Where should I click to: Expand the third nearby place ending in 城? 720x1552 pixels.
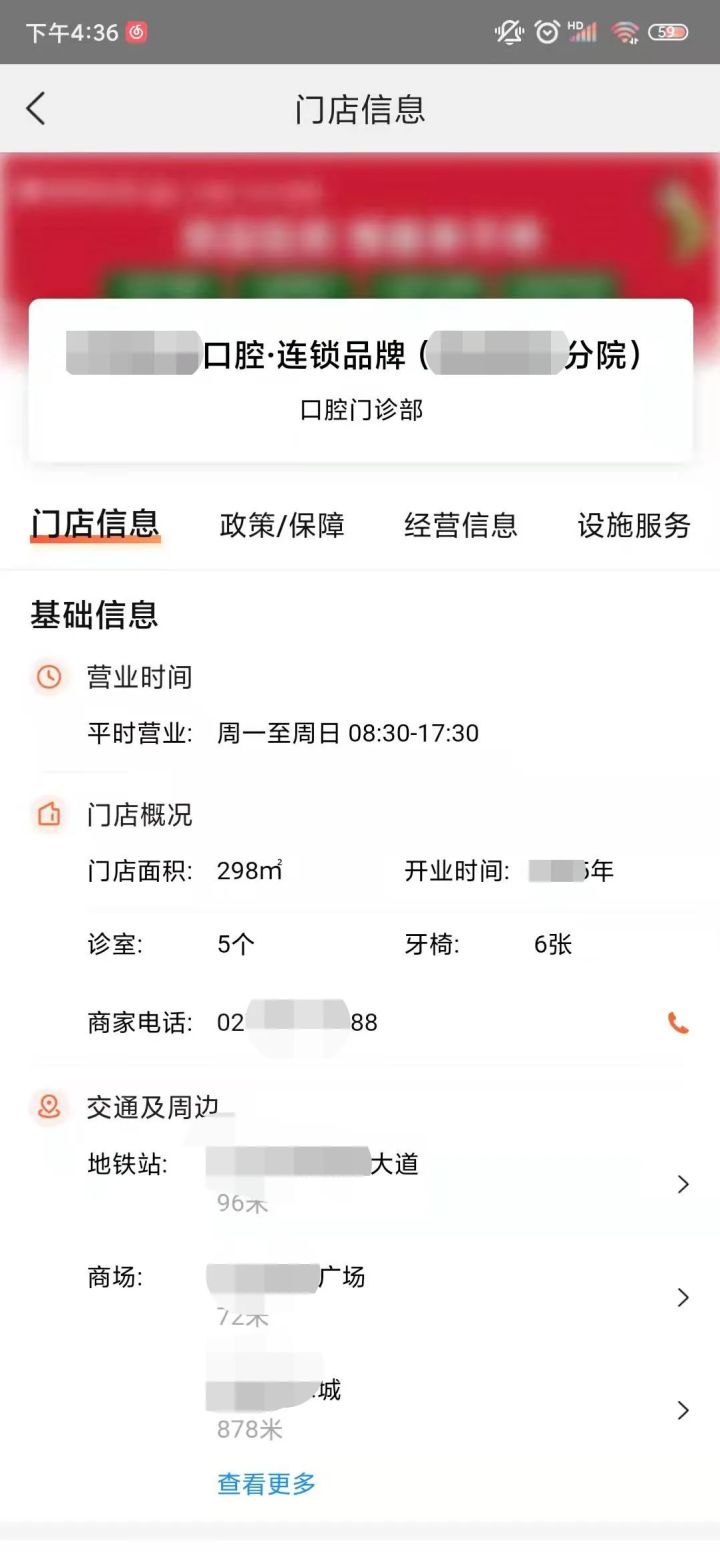click(683, 1411)
